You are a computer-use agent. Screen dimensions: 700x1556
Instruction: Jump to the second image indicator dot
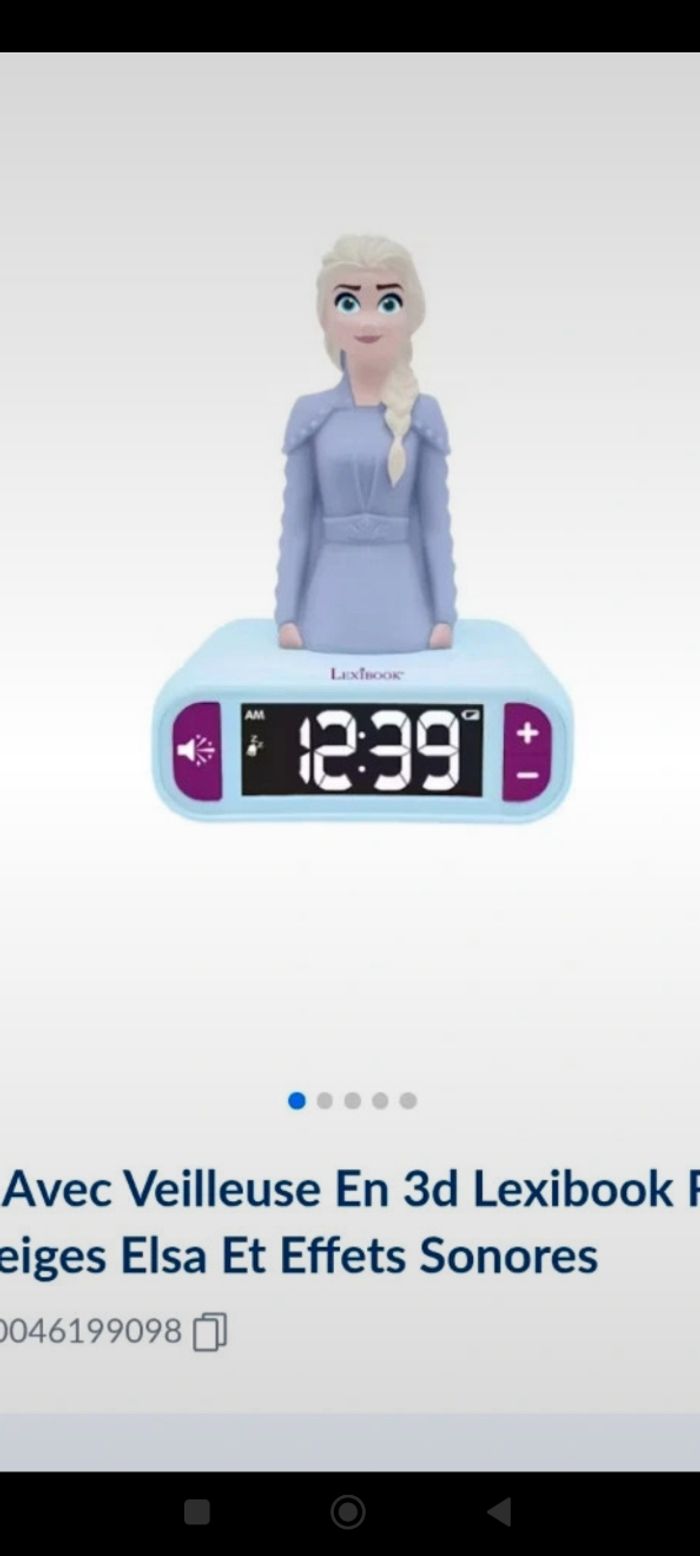click(324, 1101)
